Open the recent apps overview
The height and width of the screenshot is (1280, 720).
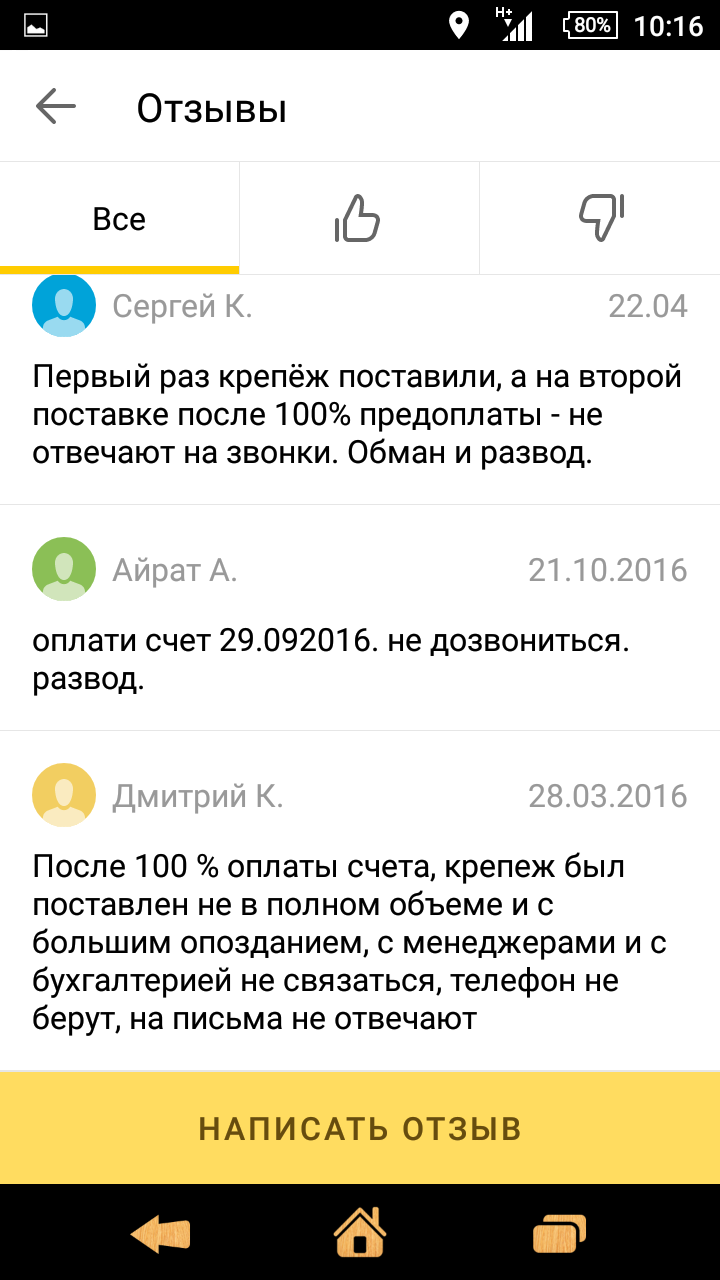click(x=559, y=1234)
